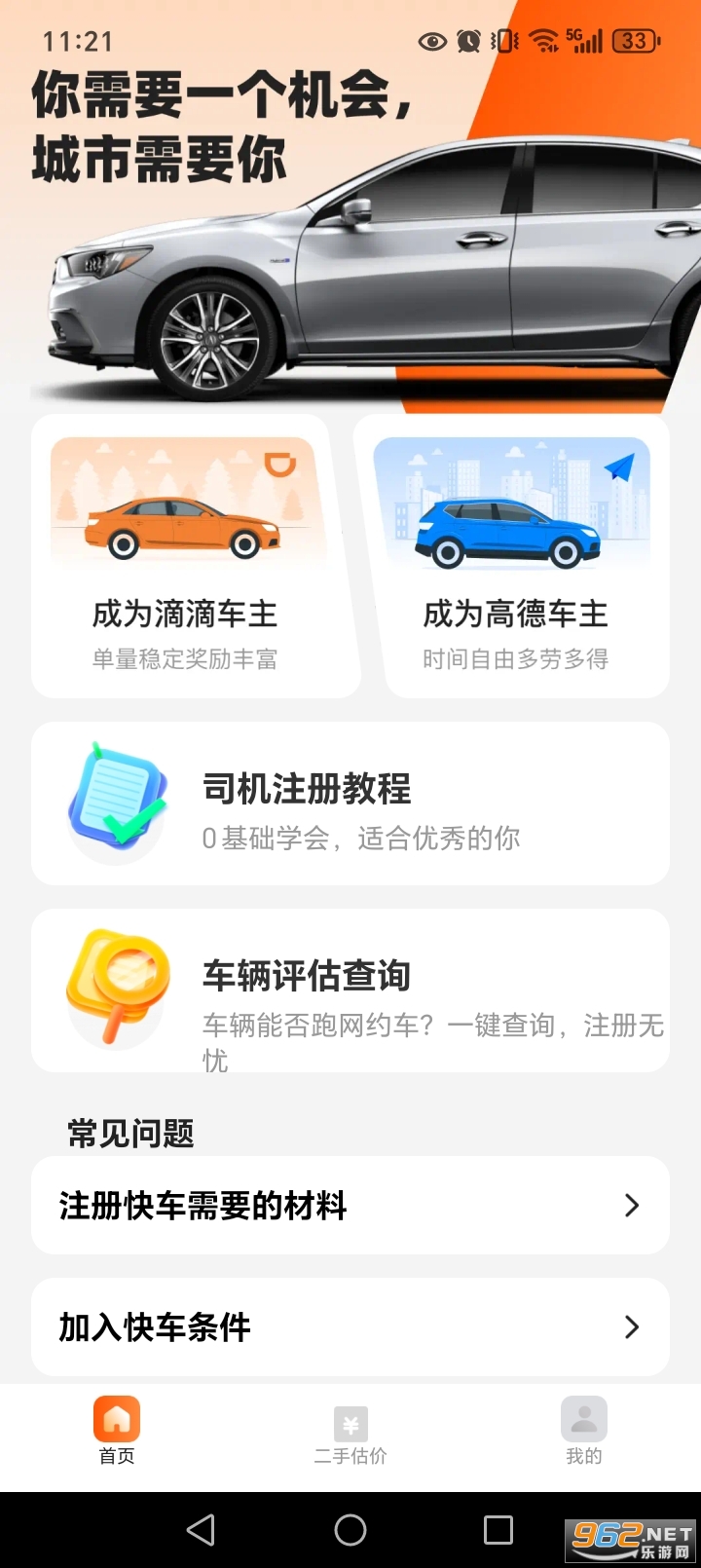Image resolution: width=701 pixels, height=1568 pixels.
Task: Switch to the 我的 tab
Action: (x=584, y=1433)
